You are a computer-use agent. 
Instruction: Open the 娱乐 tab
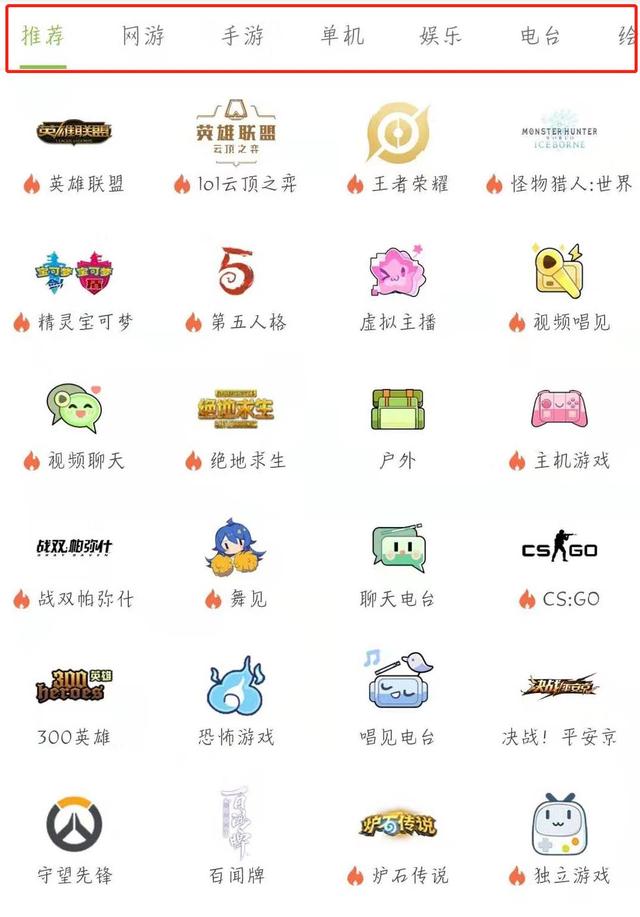[441, 37]
